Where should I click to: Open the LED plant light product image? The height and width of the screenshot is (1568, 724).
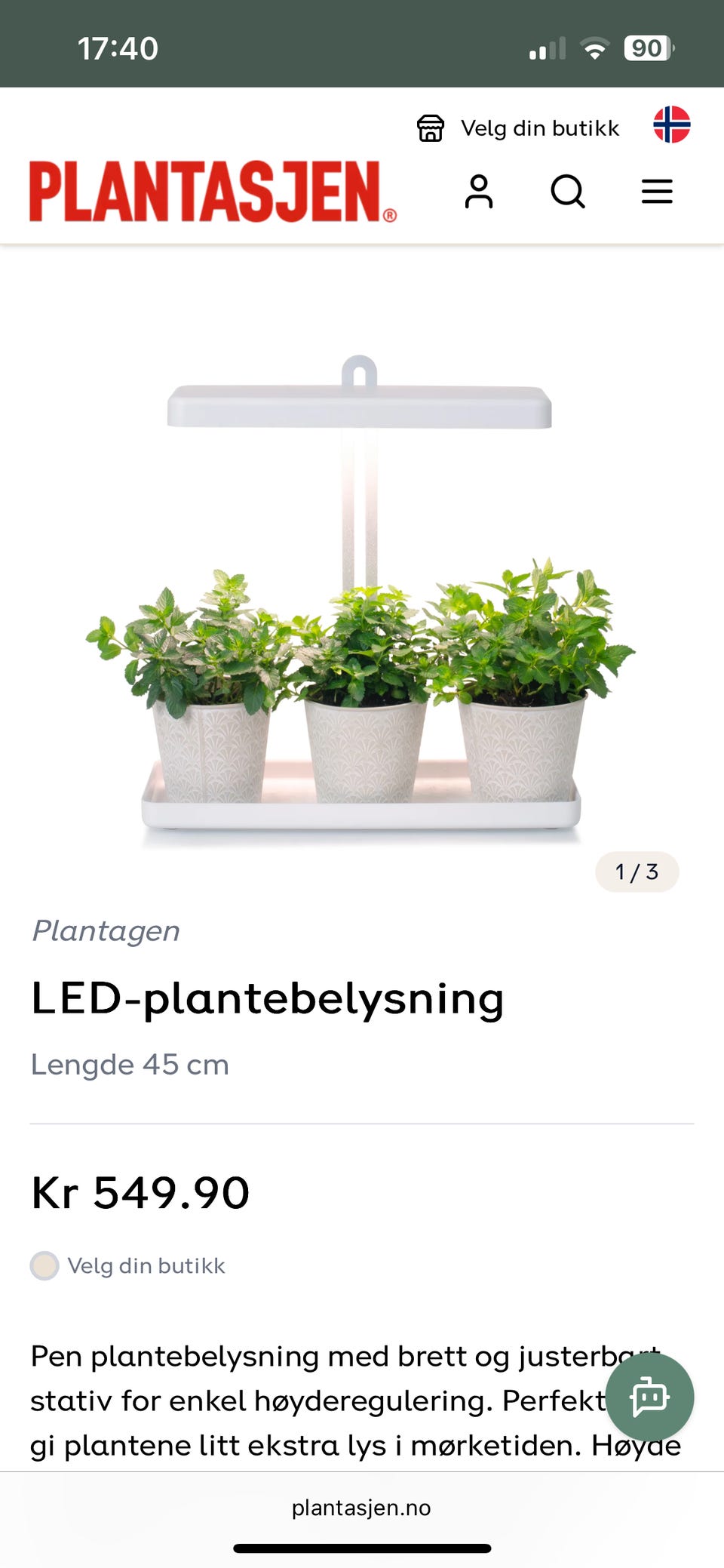[360, 596]
